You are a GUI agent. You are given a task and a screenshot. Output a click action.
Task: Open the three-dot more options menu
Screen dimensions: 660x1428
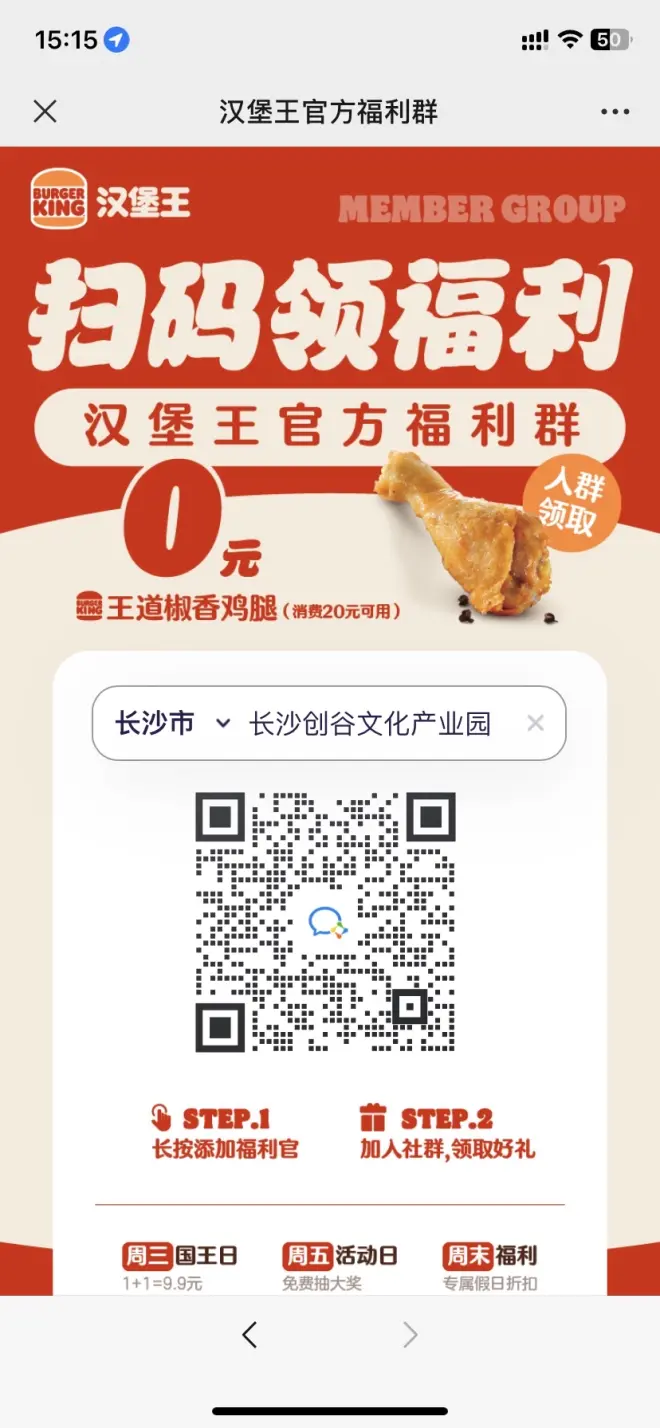coord(615,111)
